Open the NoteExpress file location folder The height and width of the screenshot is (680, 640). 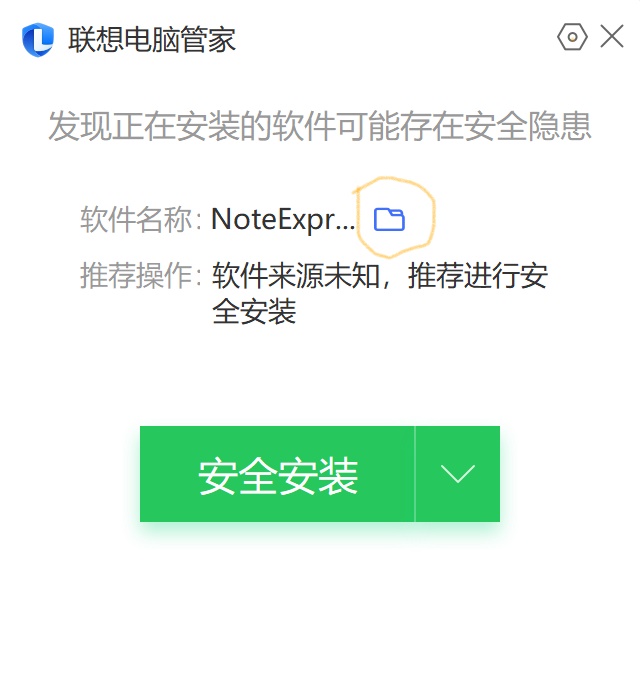coord(389,219)
